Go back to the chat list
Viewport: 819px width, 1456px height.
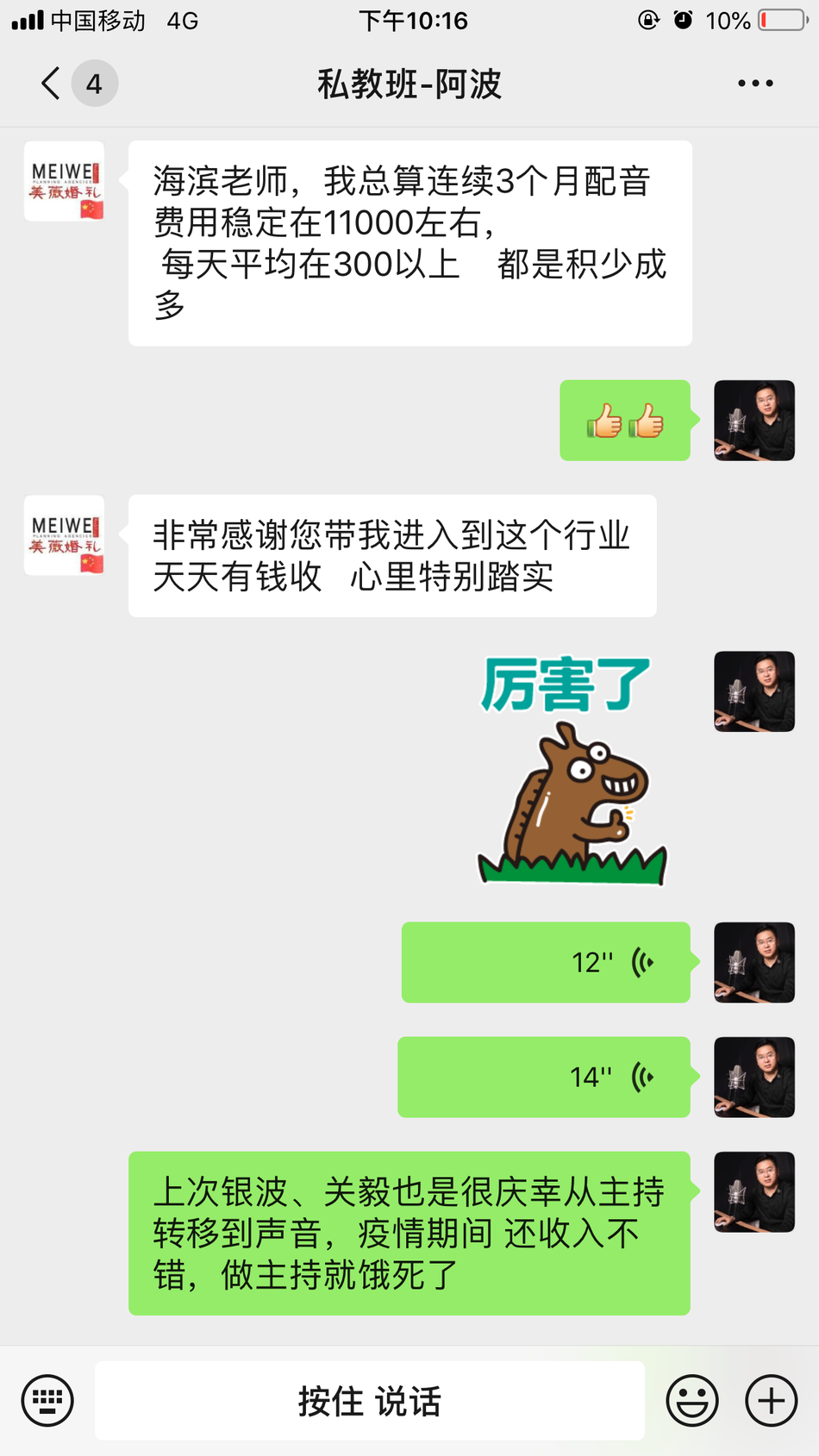pyautogui.click(x=52, y=84)
